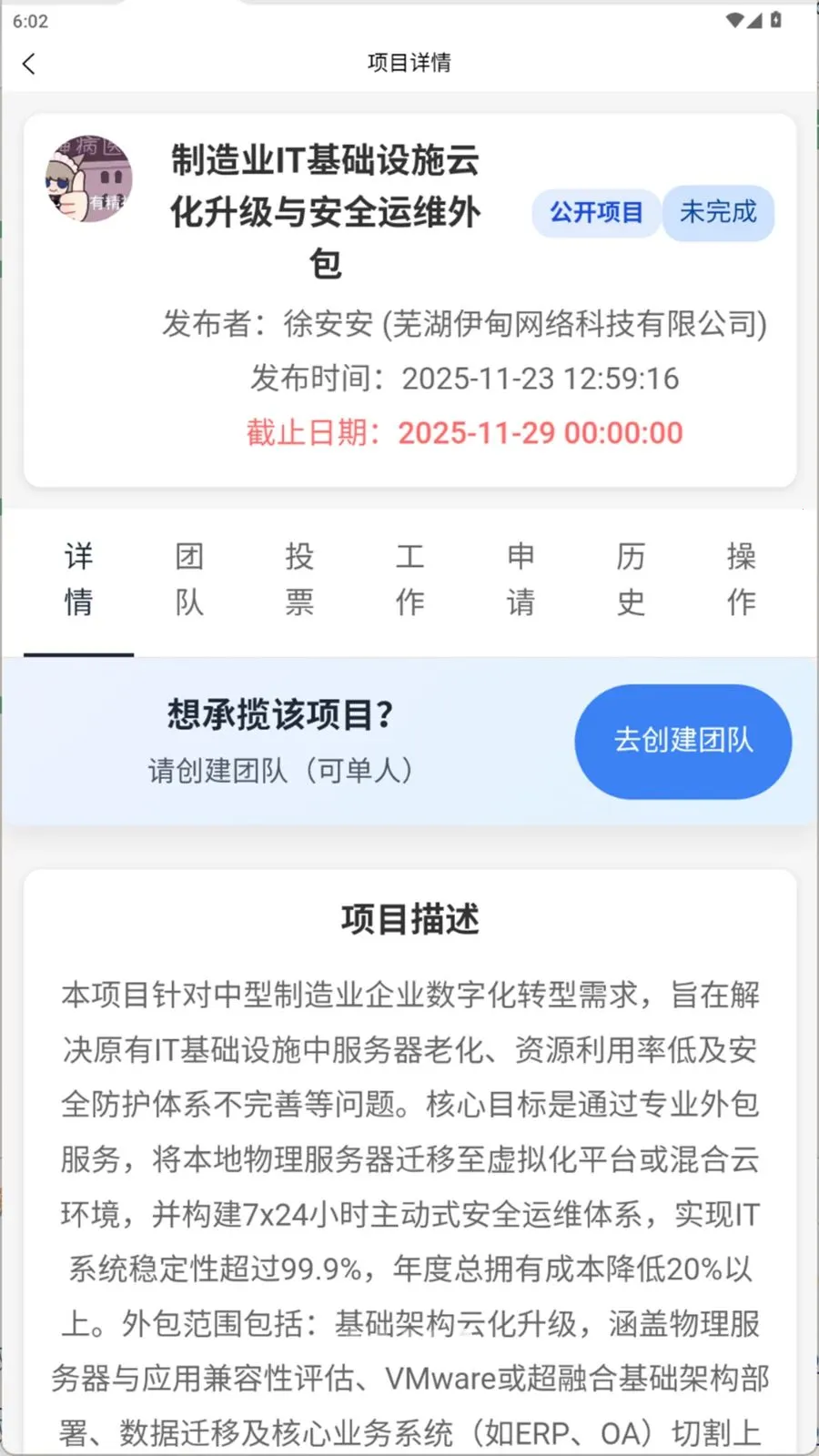Open the 团队 tab

point(188,580)
